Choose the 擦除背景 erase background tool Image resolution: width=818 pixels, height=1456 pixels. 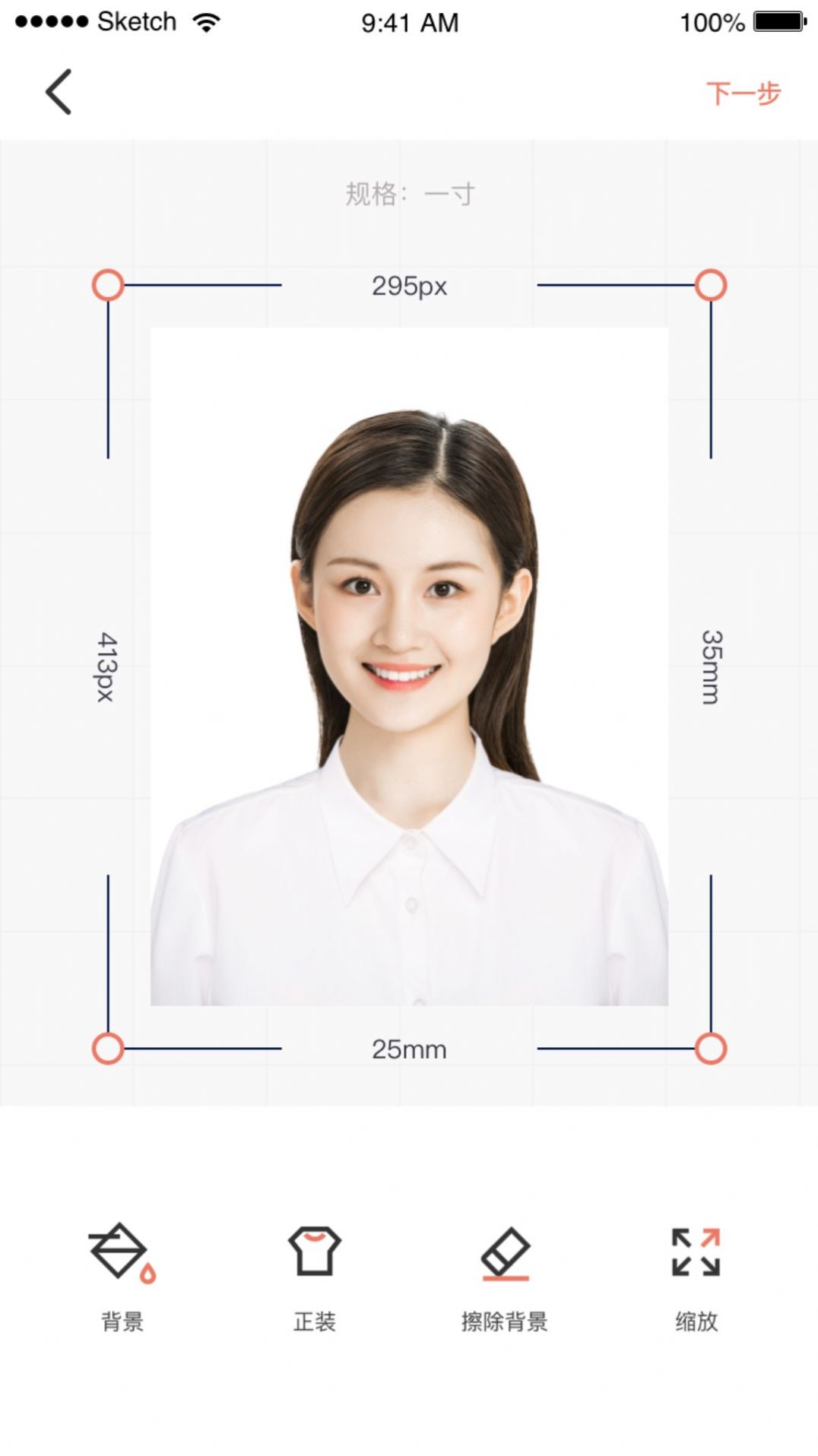coord(504,1275)
